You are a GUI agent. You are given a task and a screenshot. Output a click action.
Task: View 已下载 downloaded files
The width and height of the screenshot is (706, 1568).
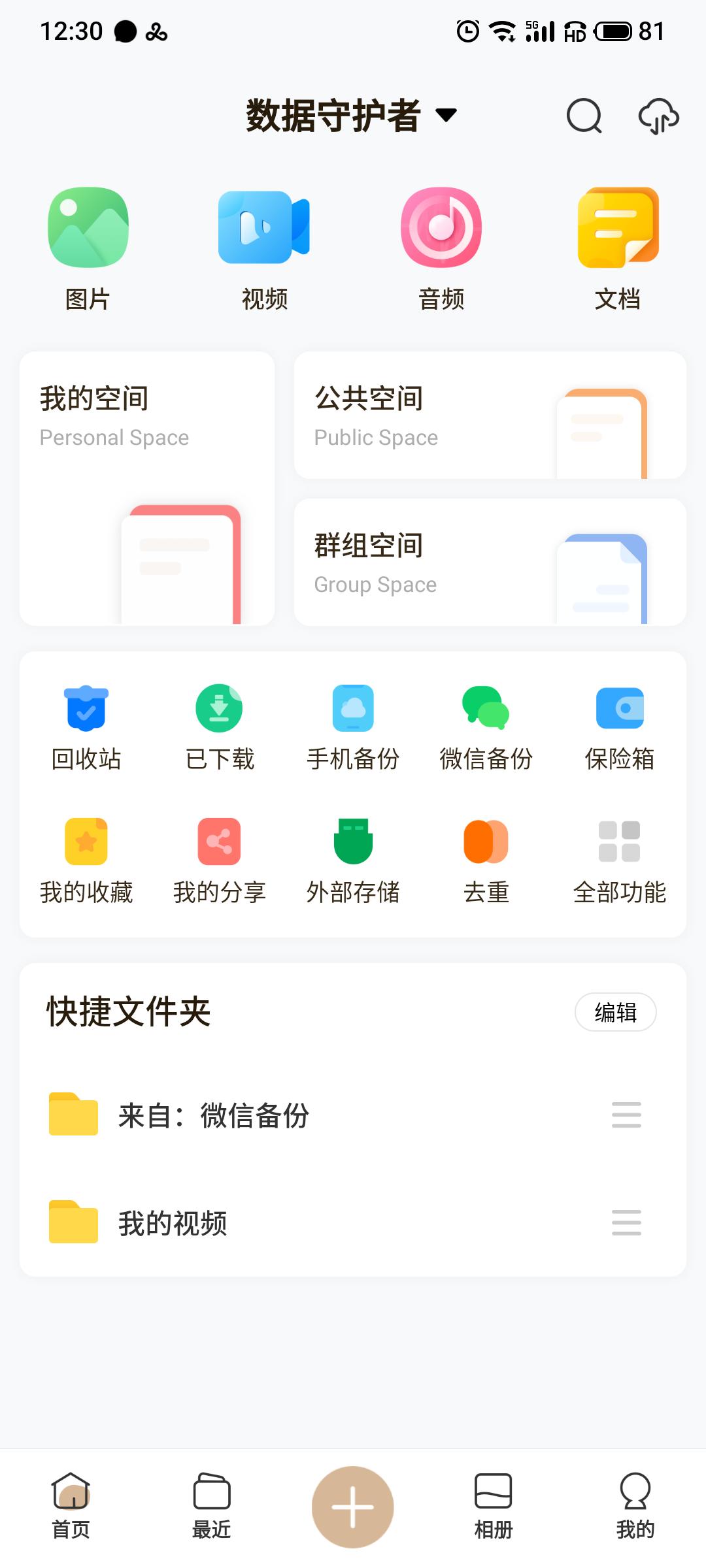click(220, 725)
